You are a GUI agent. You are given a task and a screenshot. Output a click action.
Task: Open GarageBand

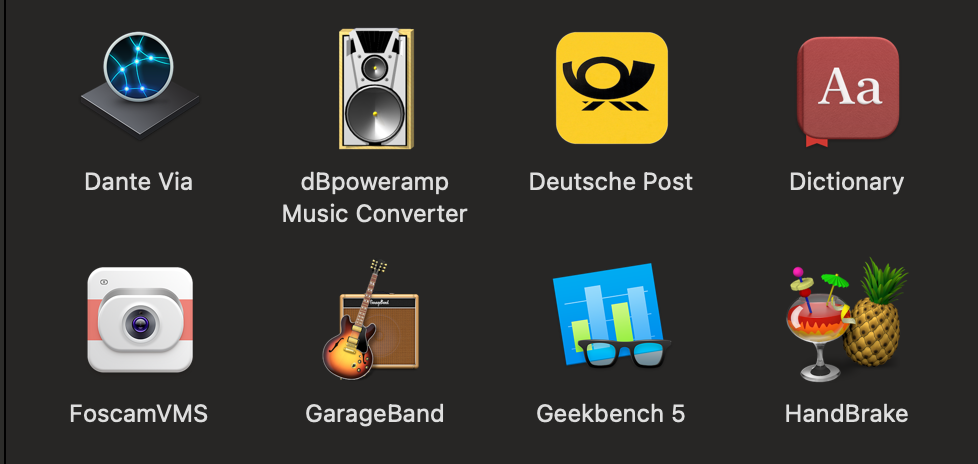pyautogui.click(x=373, y=322)
